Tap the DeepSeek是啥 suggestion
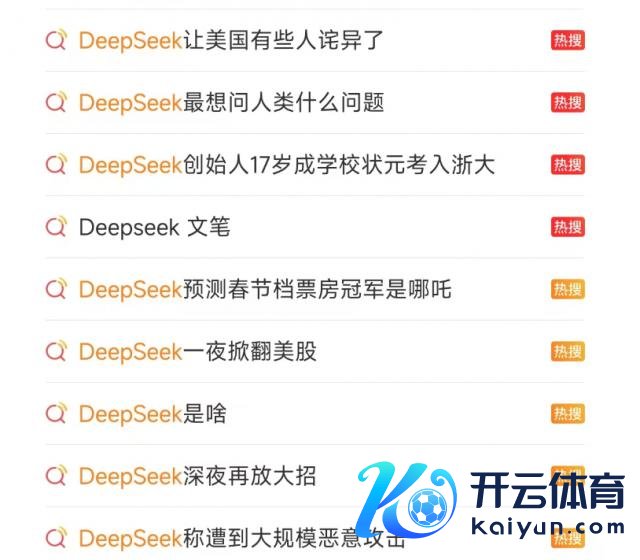 tap(152, 414)
